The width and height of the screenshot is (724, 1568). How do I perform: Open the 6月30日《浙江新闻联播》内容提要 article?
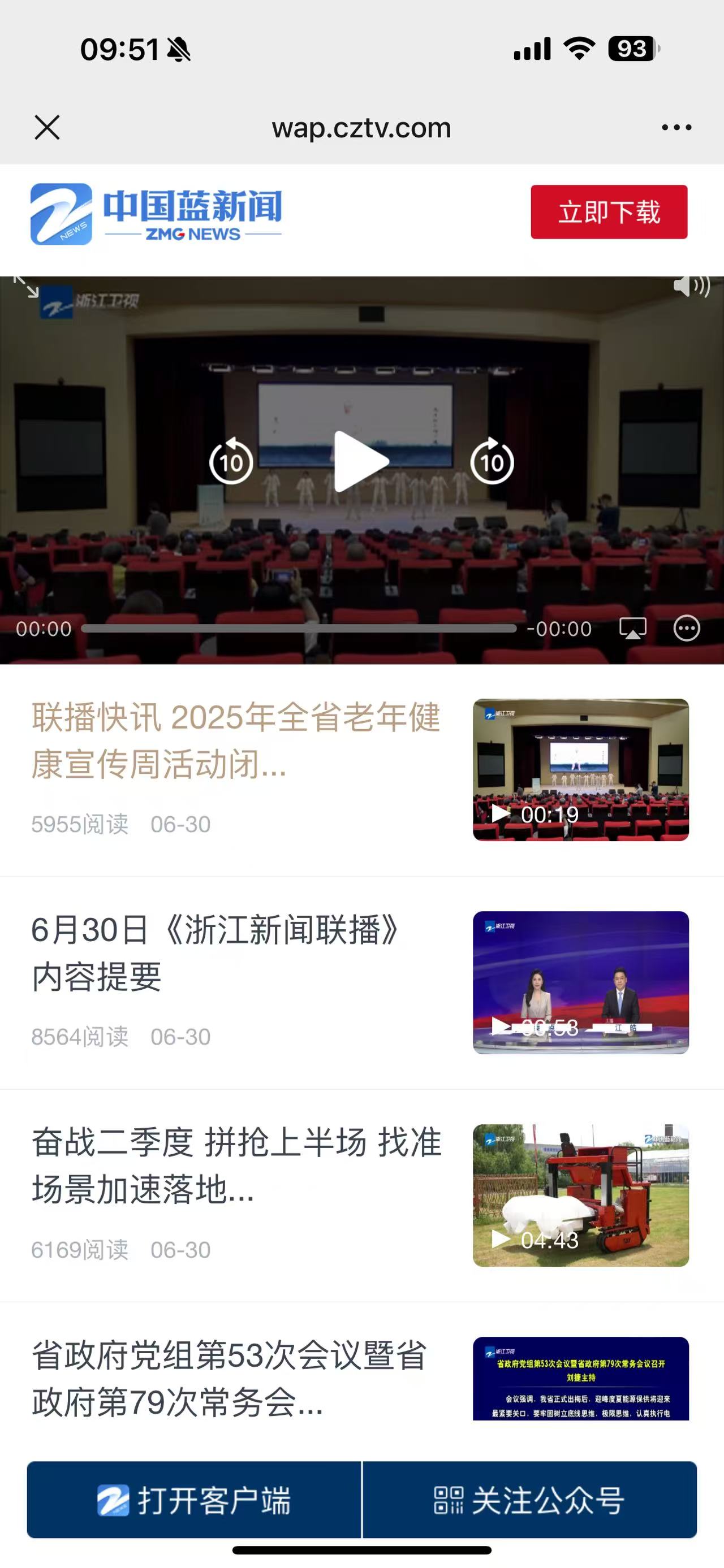(x=214, y=956)
